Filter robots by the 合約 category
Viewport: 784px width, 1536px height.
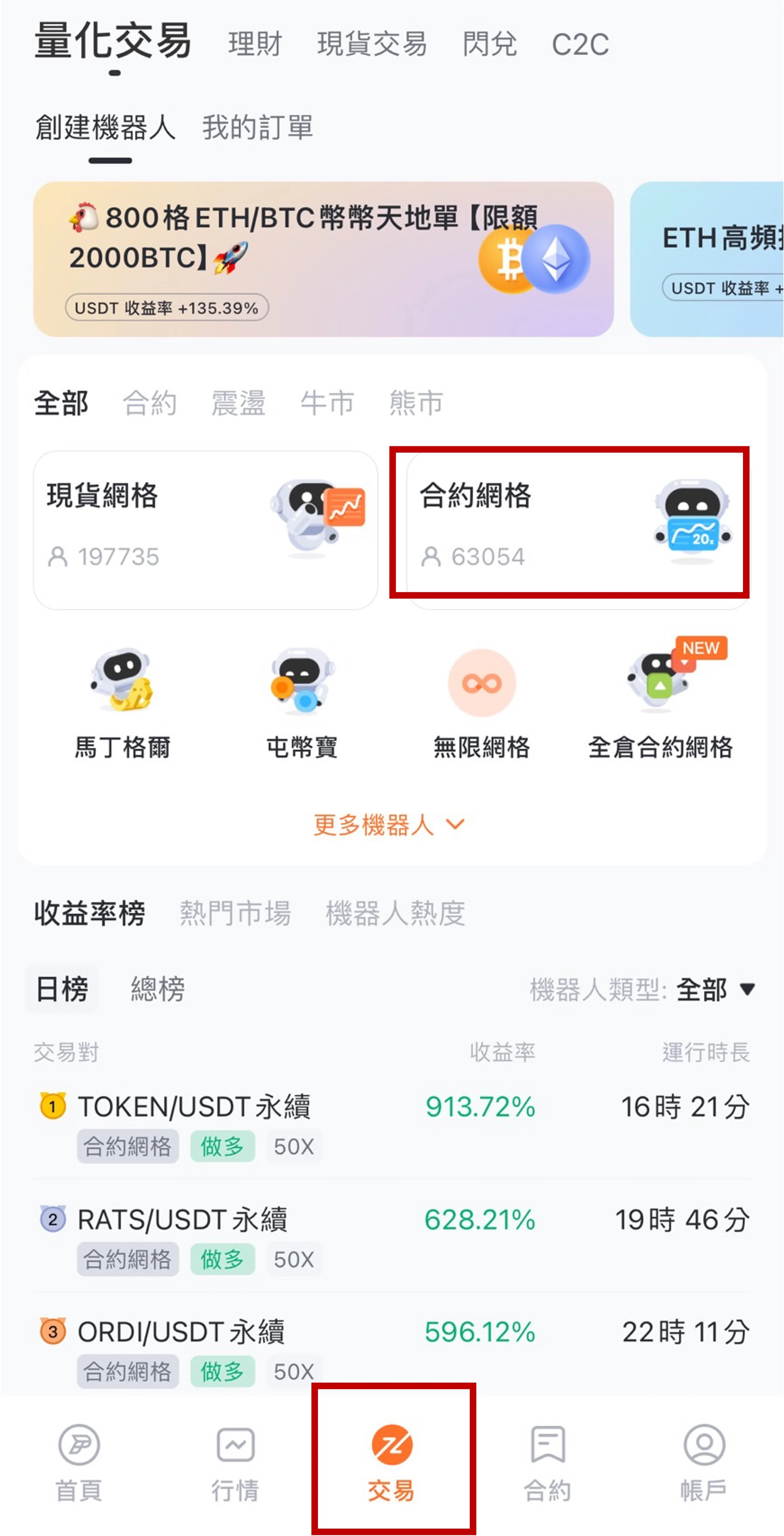[150, 403]
